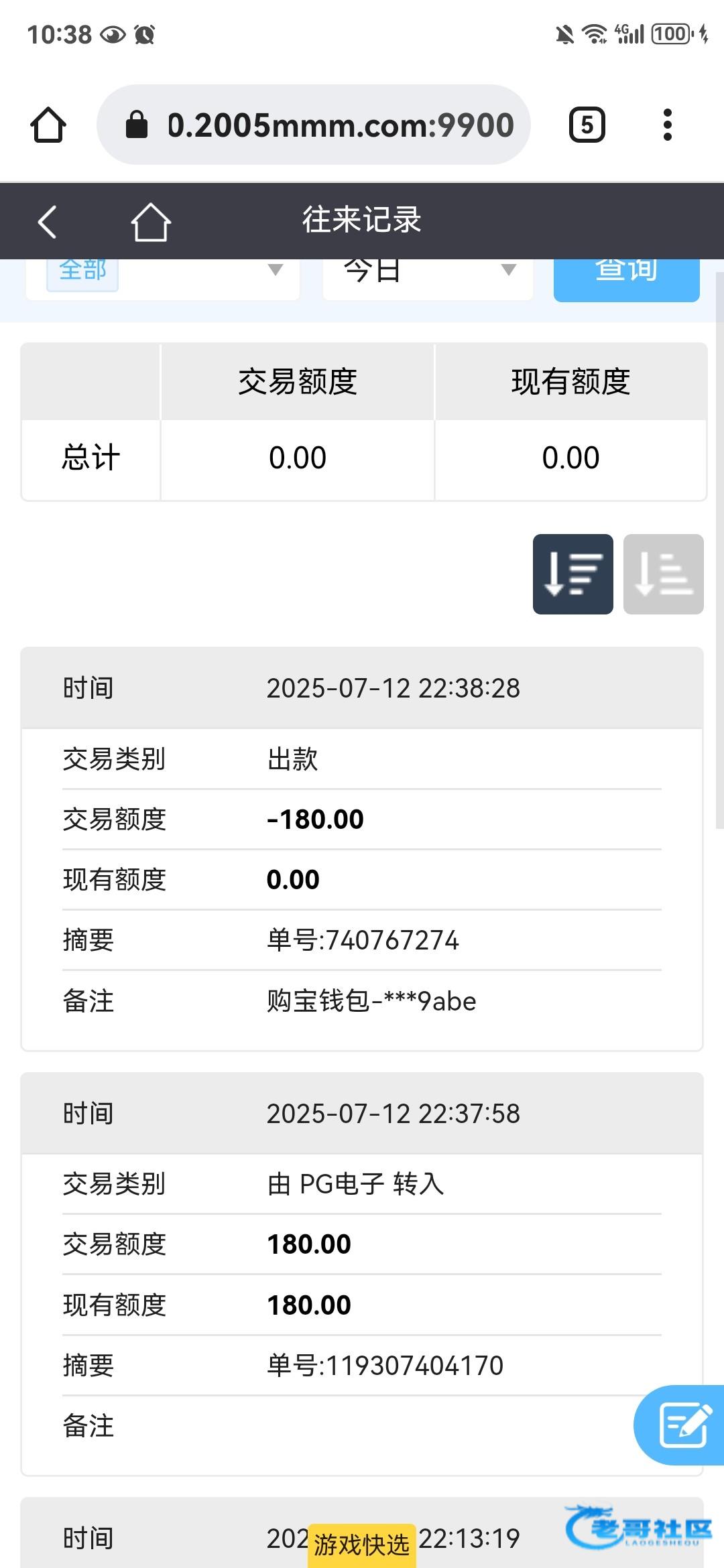Tap the blue 查询 button

click(x=627, y=276)
